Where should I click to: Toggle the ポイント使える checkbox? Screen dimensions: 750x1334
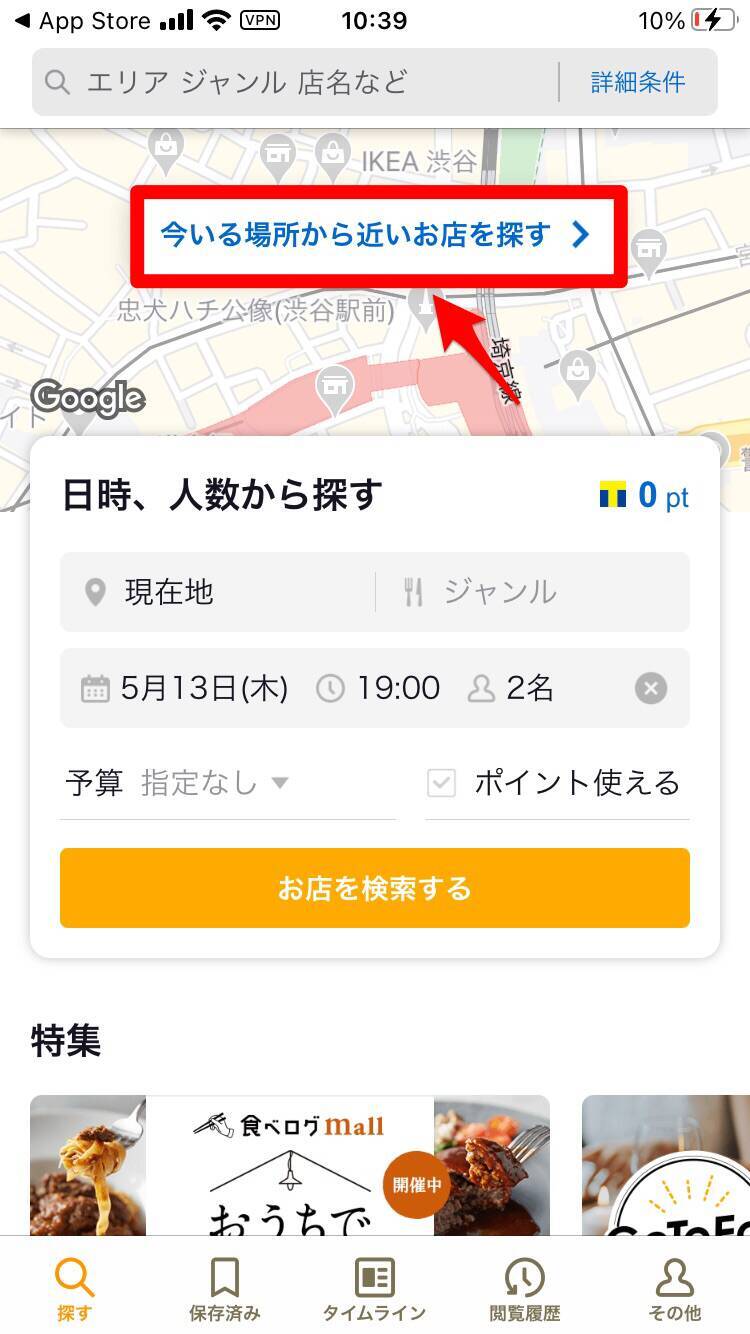pos(442,782)
